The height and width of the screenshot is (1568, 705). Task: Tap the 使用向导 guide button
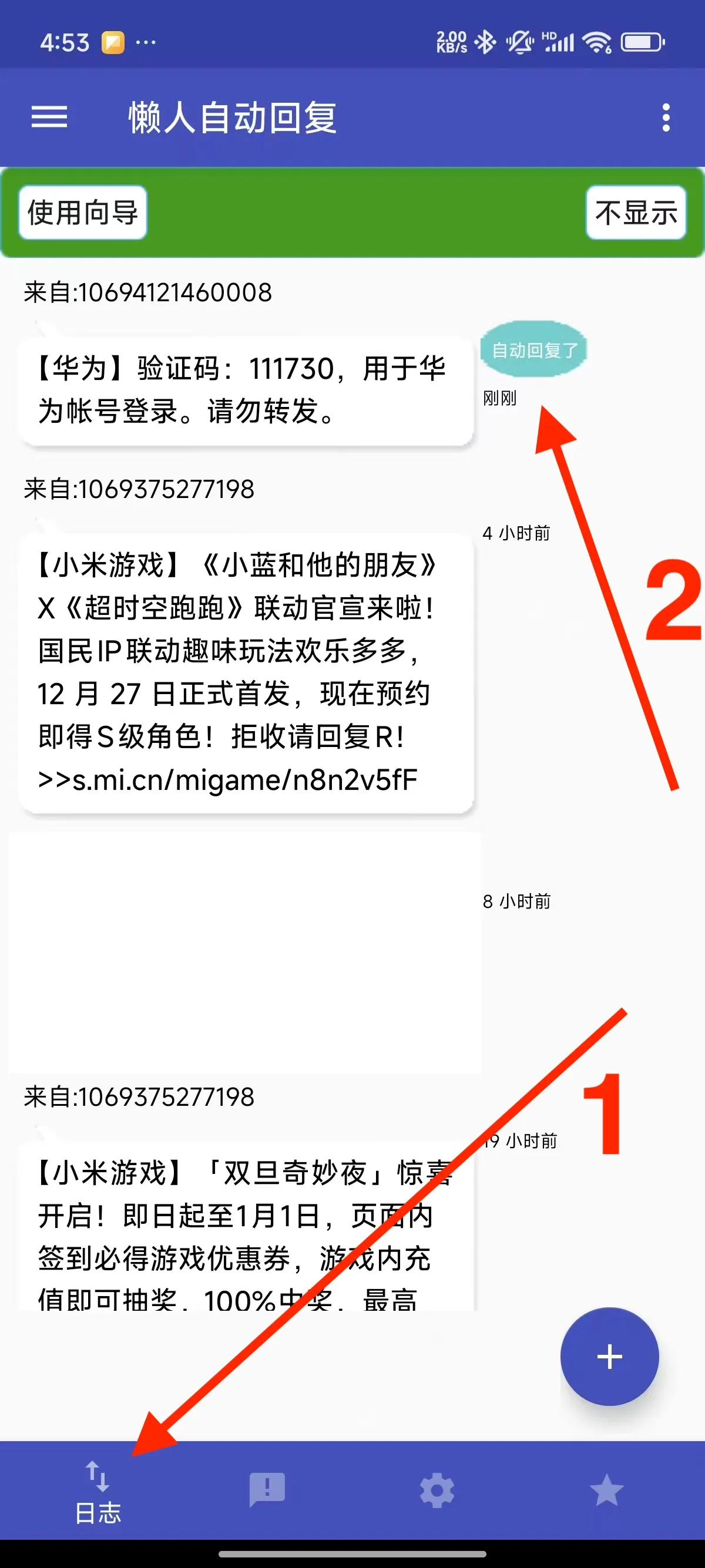(x=83, y=213)
